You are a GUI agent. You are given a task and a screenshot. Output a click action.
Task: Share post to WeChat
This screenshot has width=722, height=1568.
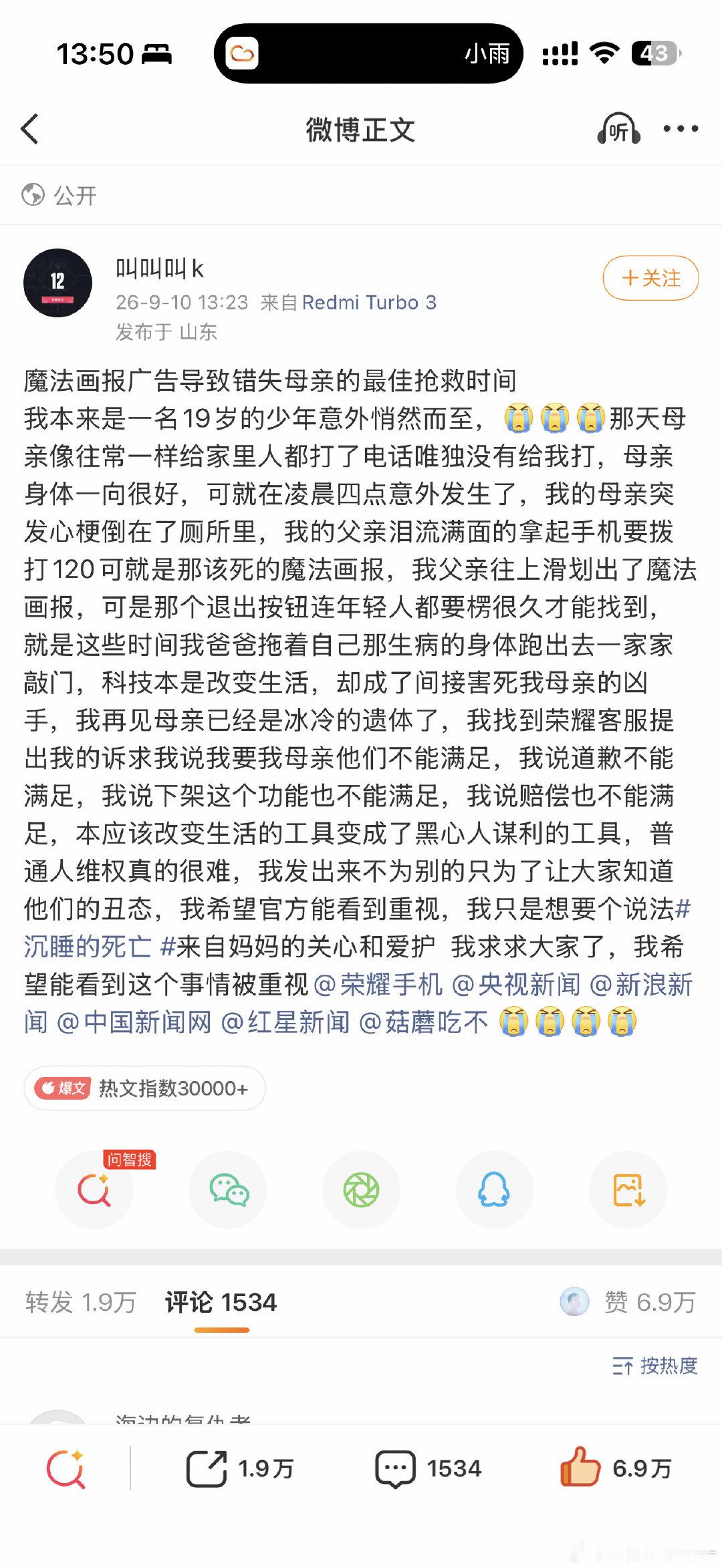tap(228, 1190)
